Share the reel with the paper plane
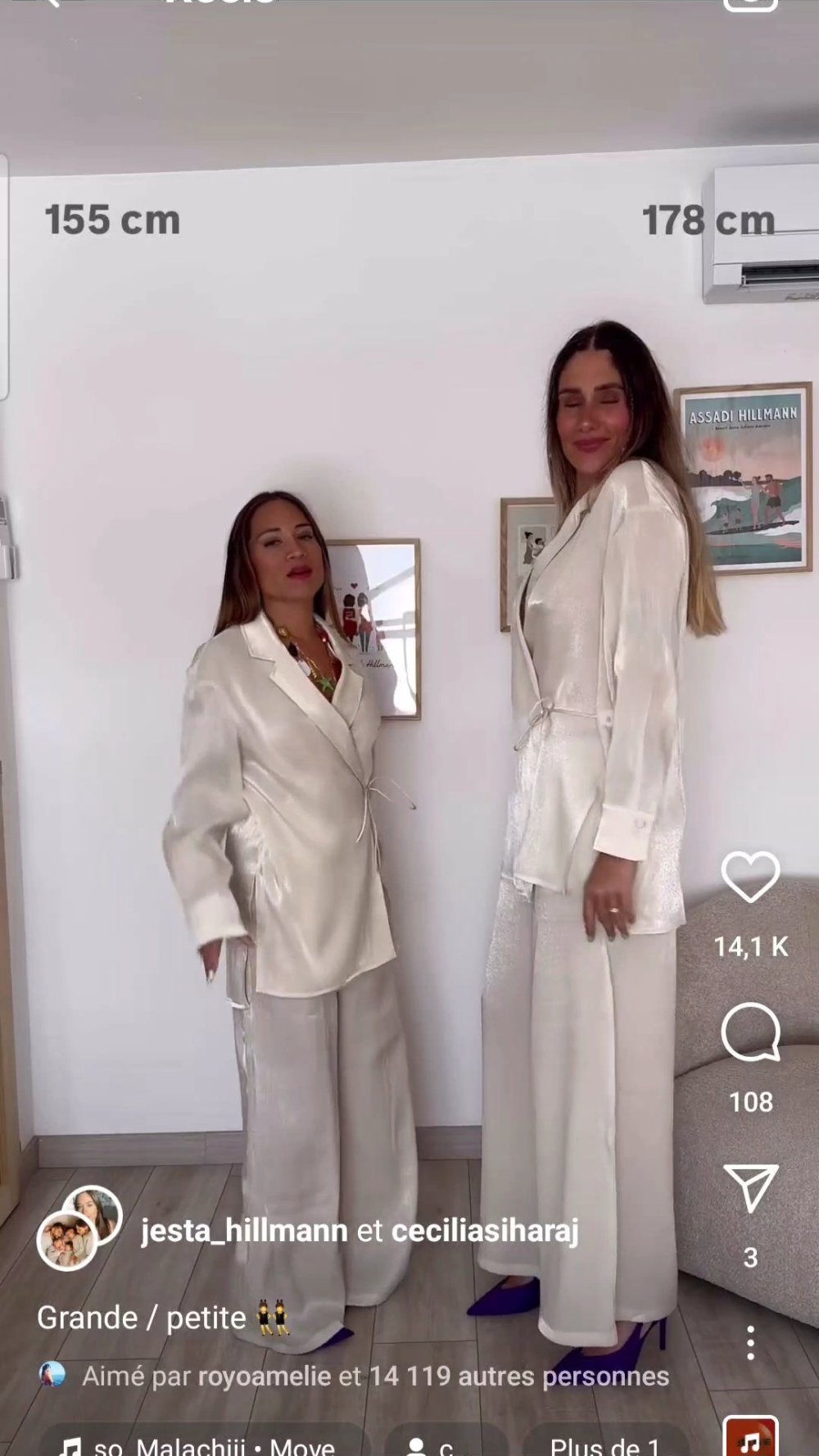This screenshot has width=819, height=1456. tap(750, 1188)
